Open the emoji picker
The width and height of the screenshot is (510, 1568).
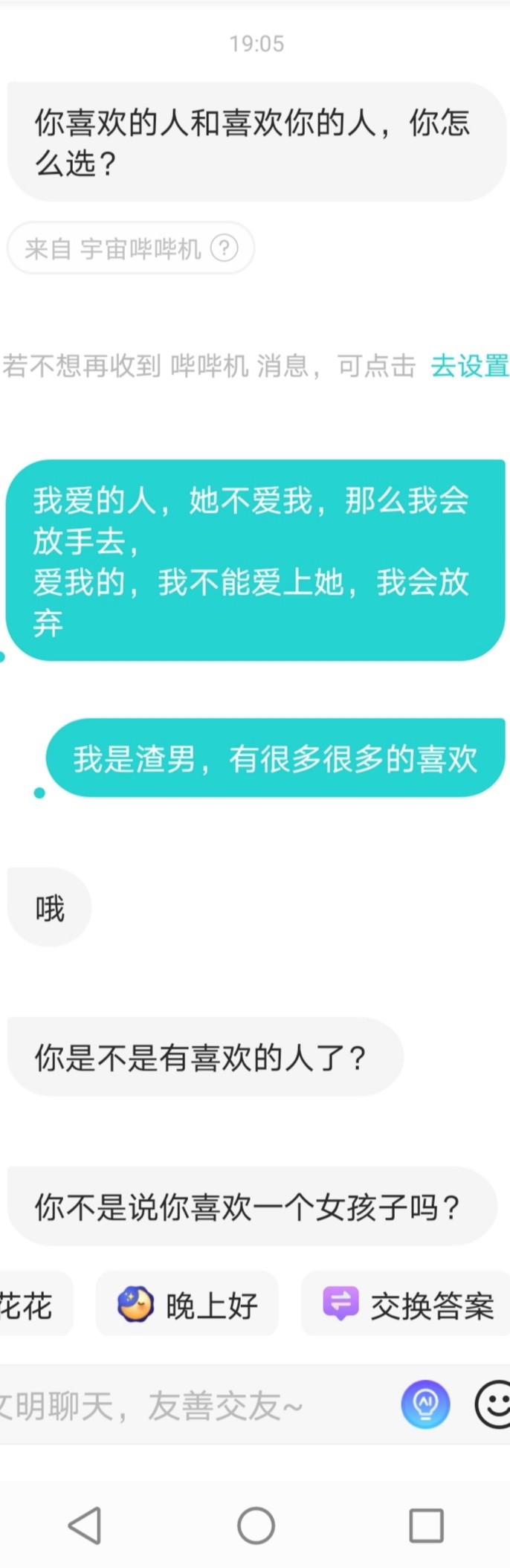click(x=493, y=1404)
